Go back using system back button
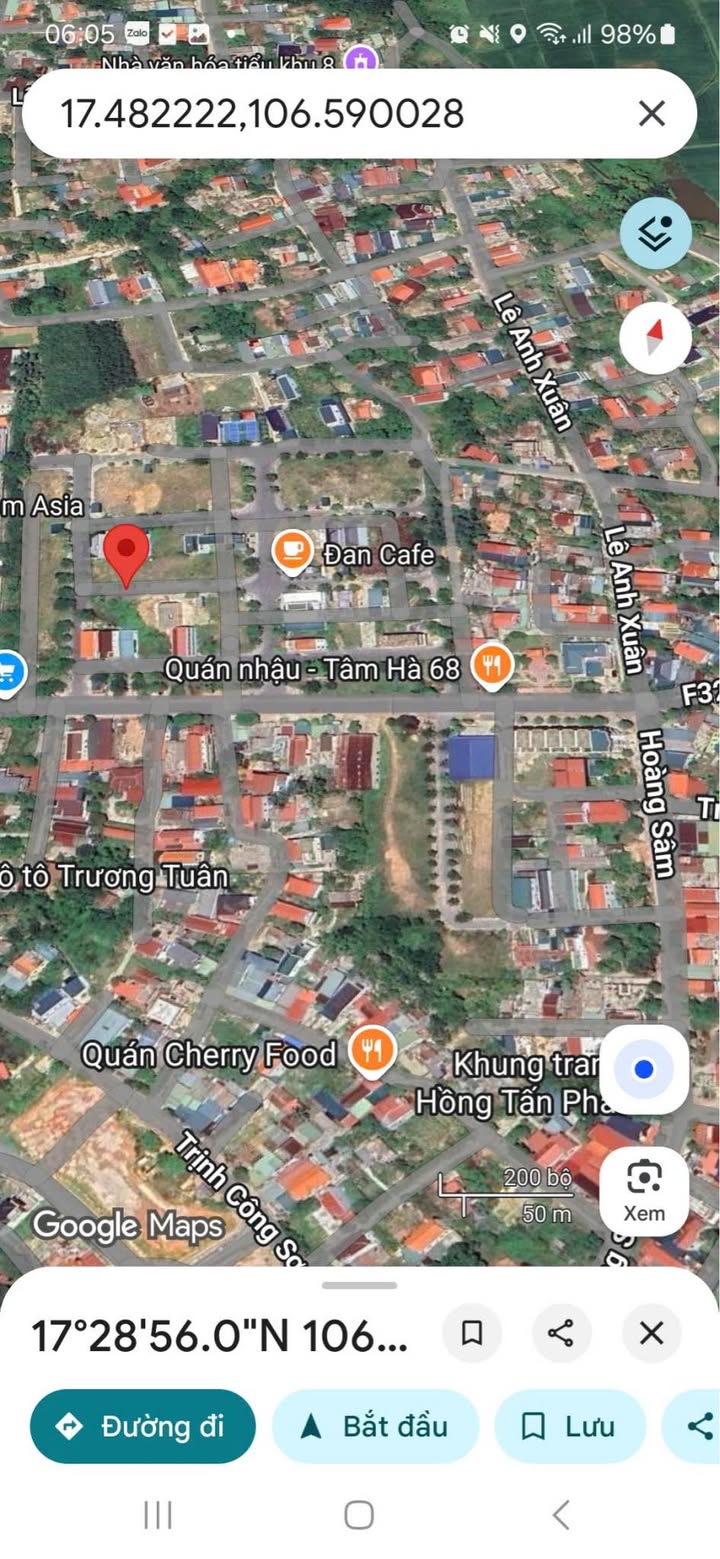 [561, 1514]
